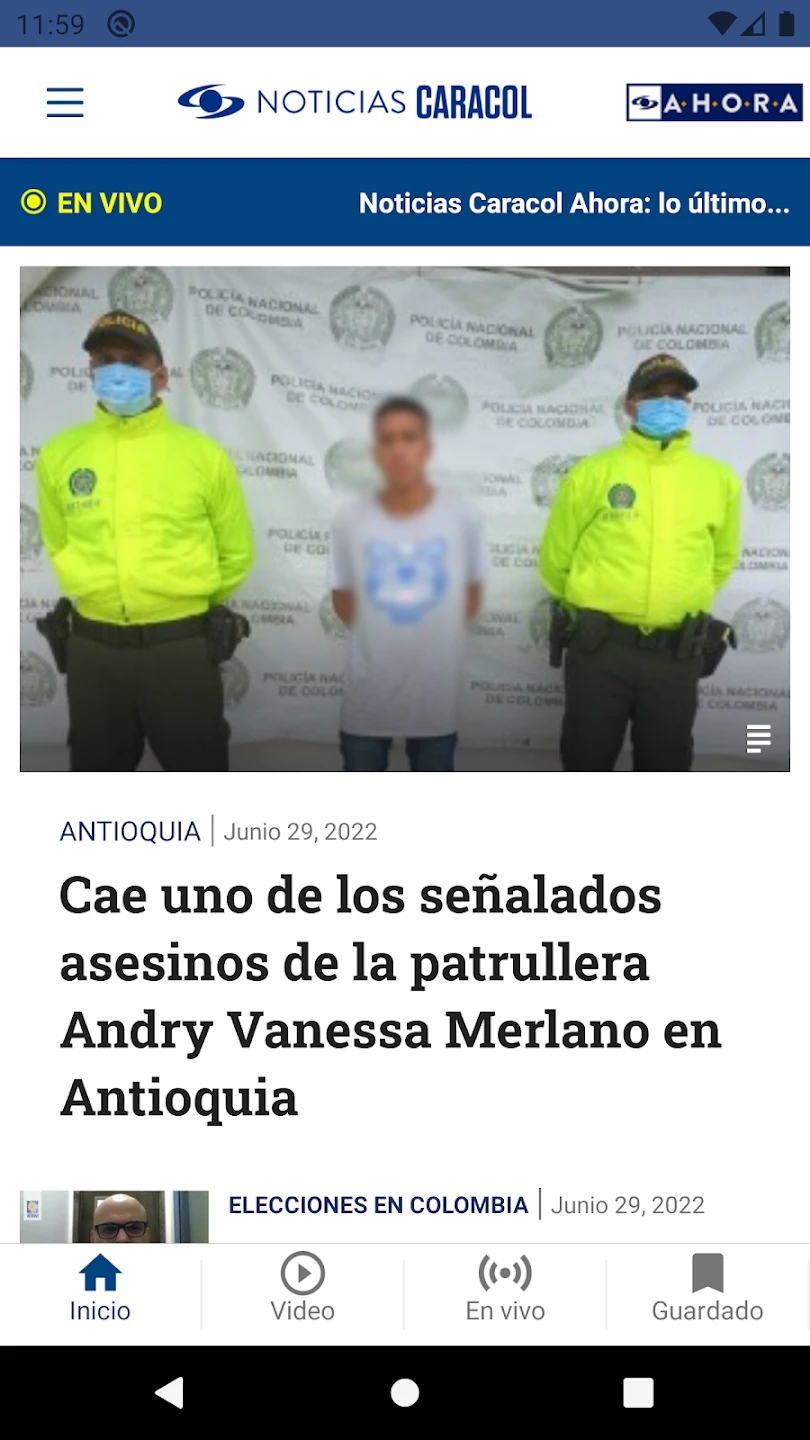The width and height of the screenshot is (810, 1440).
Task: Tap the system back button
Action: click(170, 1392)
